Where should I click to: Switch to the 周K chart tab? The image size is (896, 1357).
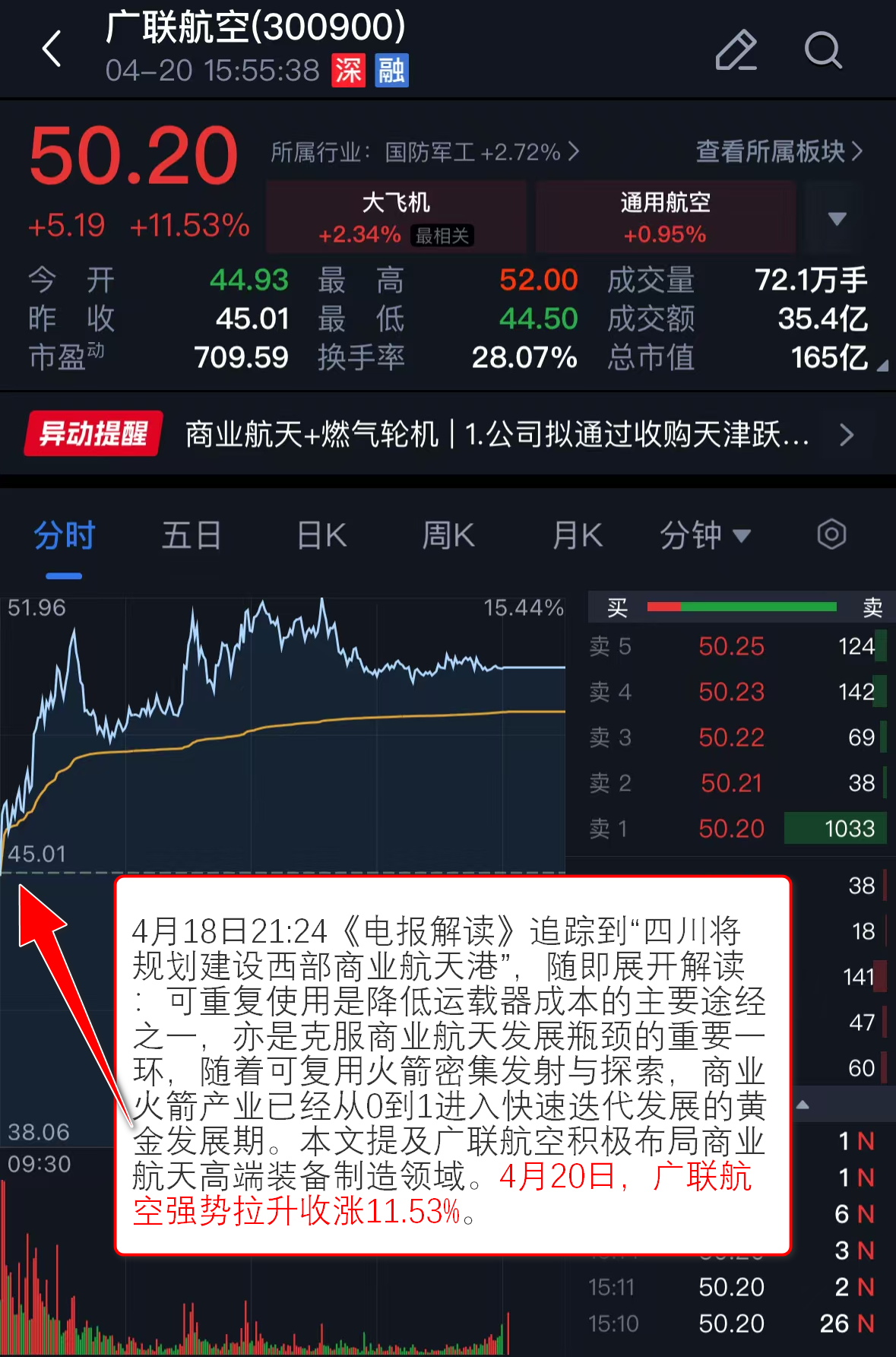(x=448, y=535)
